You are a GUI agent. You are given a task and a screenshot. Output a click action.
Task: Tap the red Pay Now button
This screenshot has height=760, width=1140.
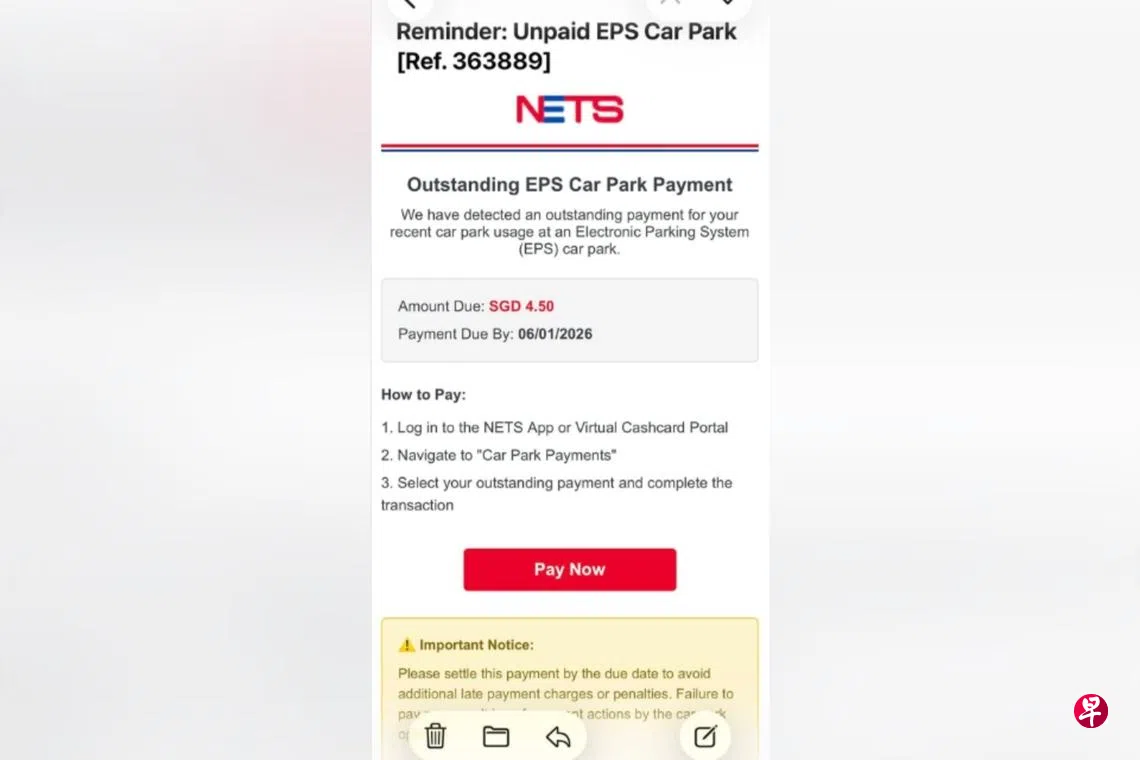569,569
